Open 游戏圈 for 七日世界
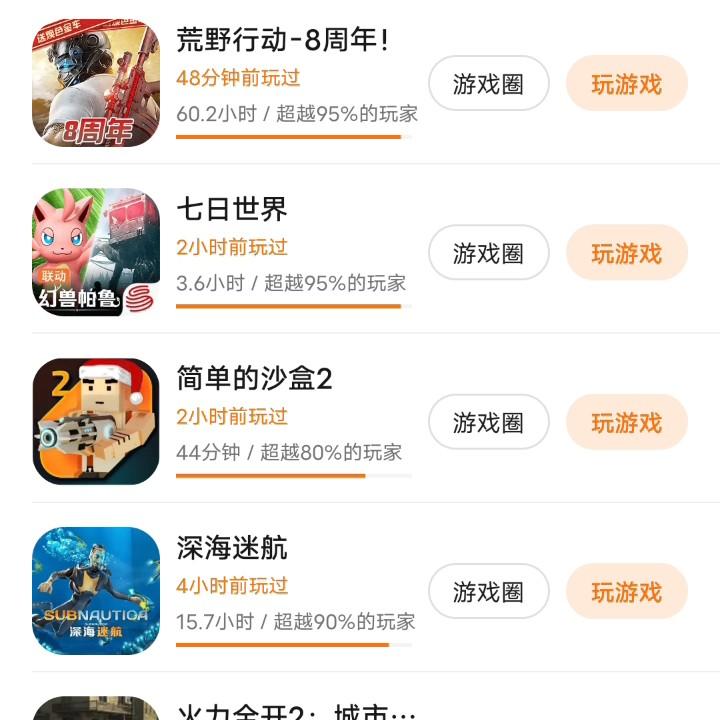 point(488,253)
